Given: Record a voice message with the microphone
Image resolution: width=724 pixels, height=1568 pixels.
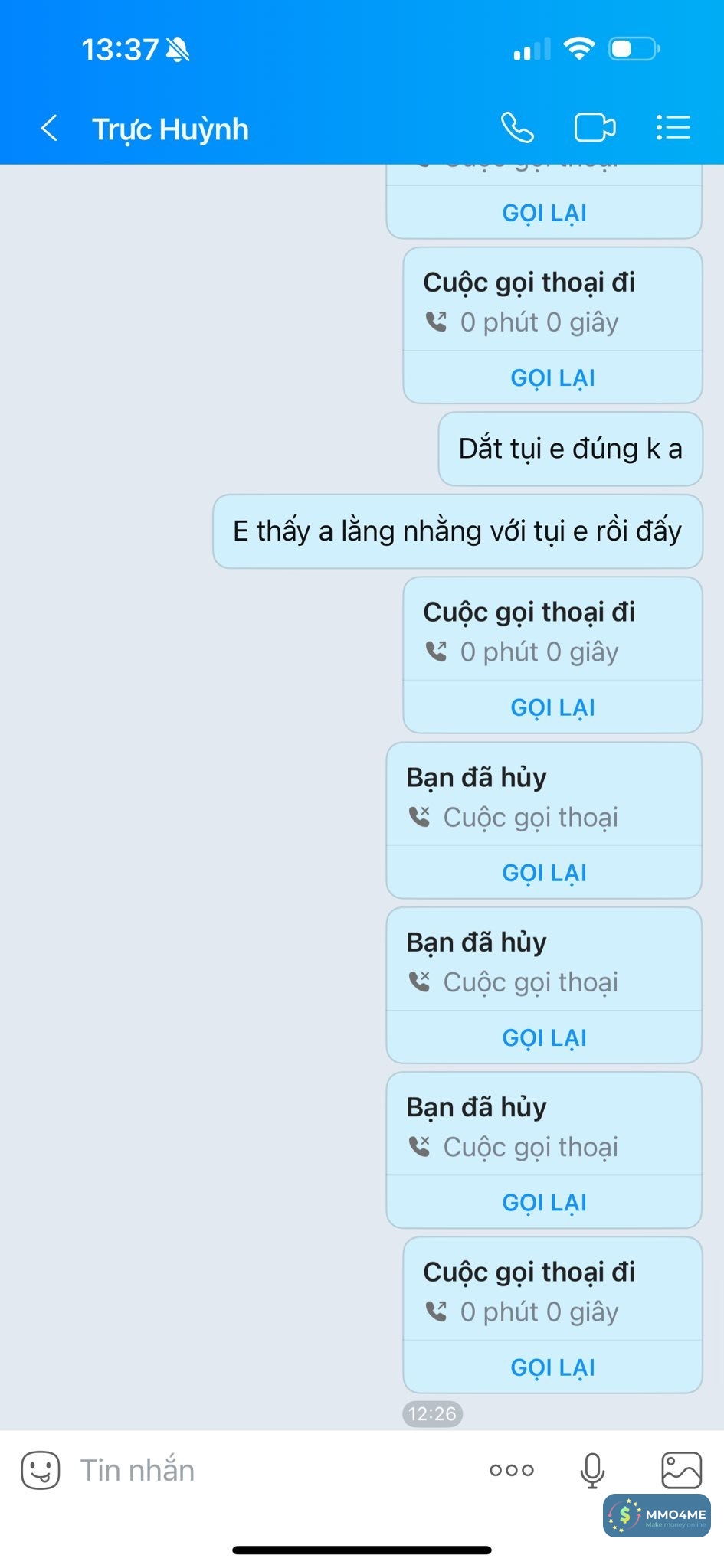Looking at the screenshot, I should point(592,1470).
